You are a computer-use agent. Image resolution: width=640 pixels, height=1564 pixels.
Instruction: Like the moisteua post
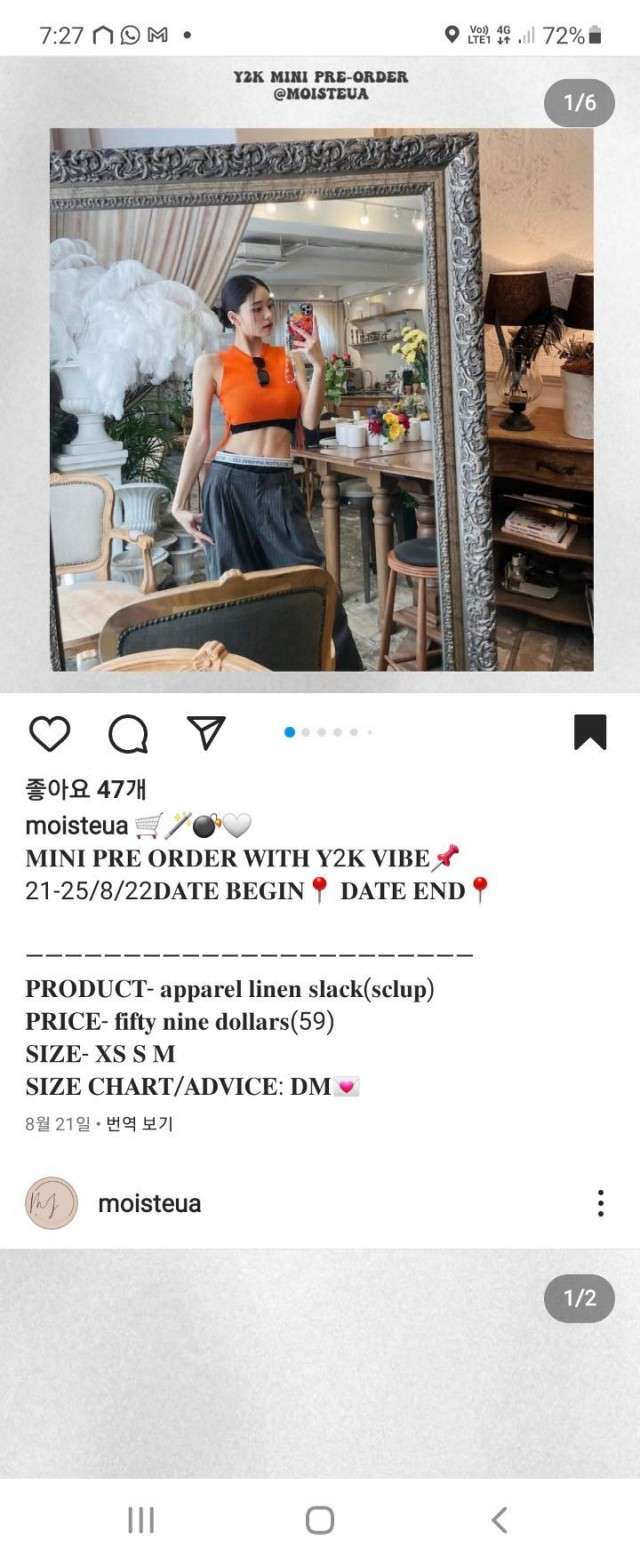coord(49,733)
